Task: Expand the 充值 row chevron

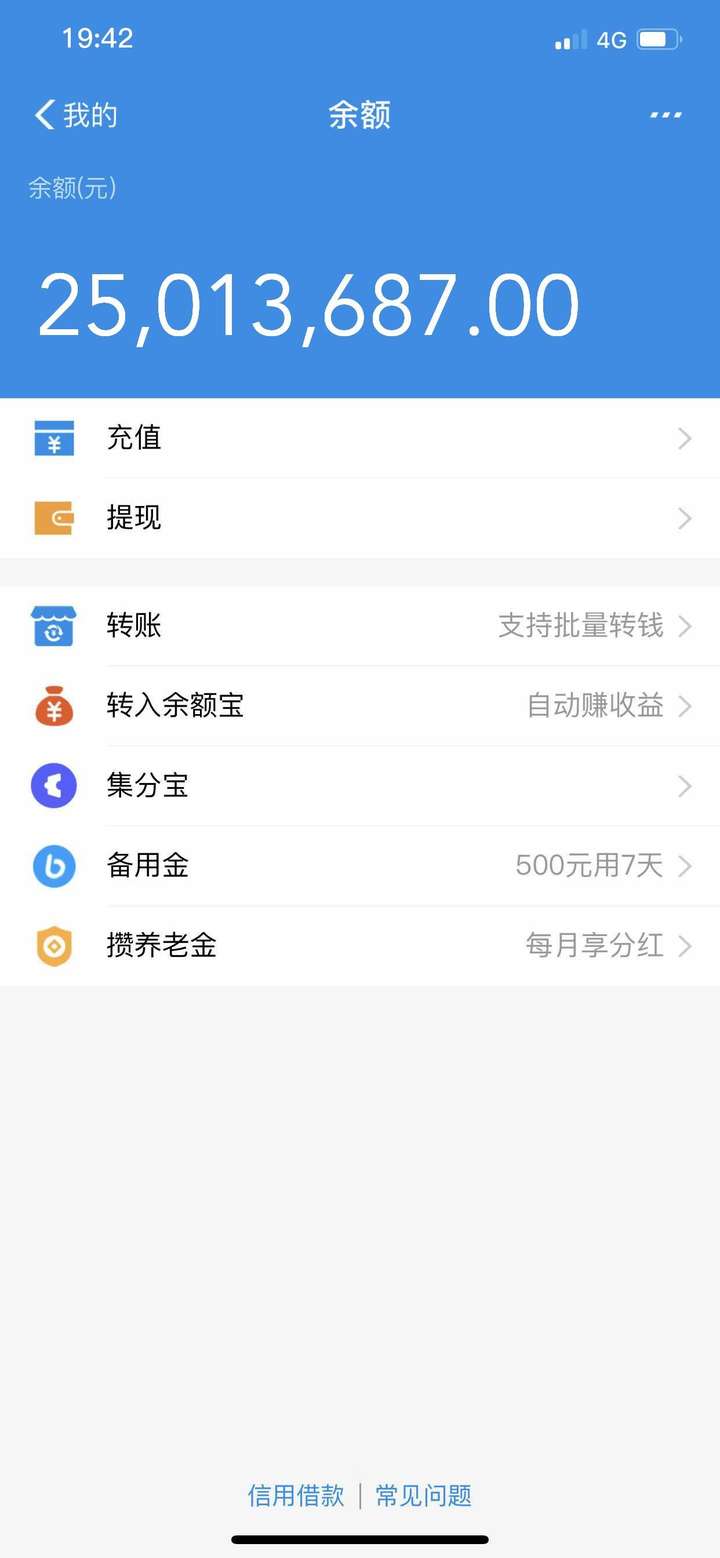Action: (684, 438)
